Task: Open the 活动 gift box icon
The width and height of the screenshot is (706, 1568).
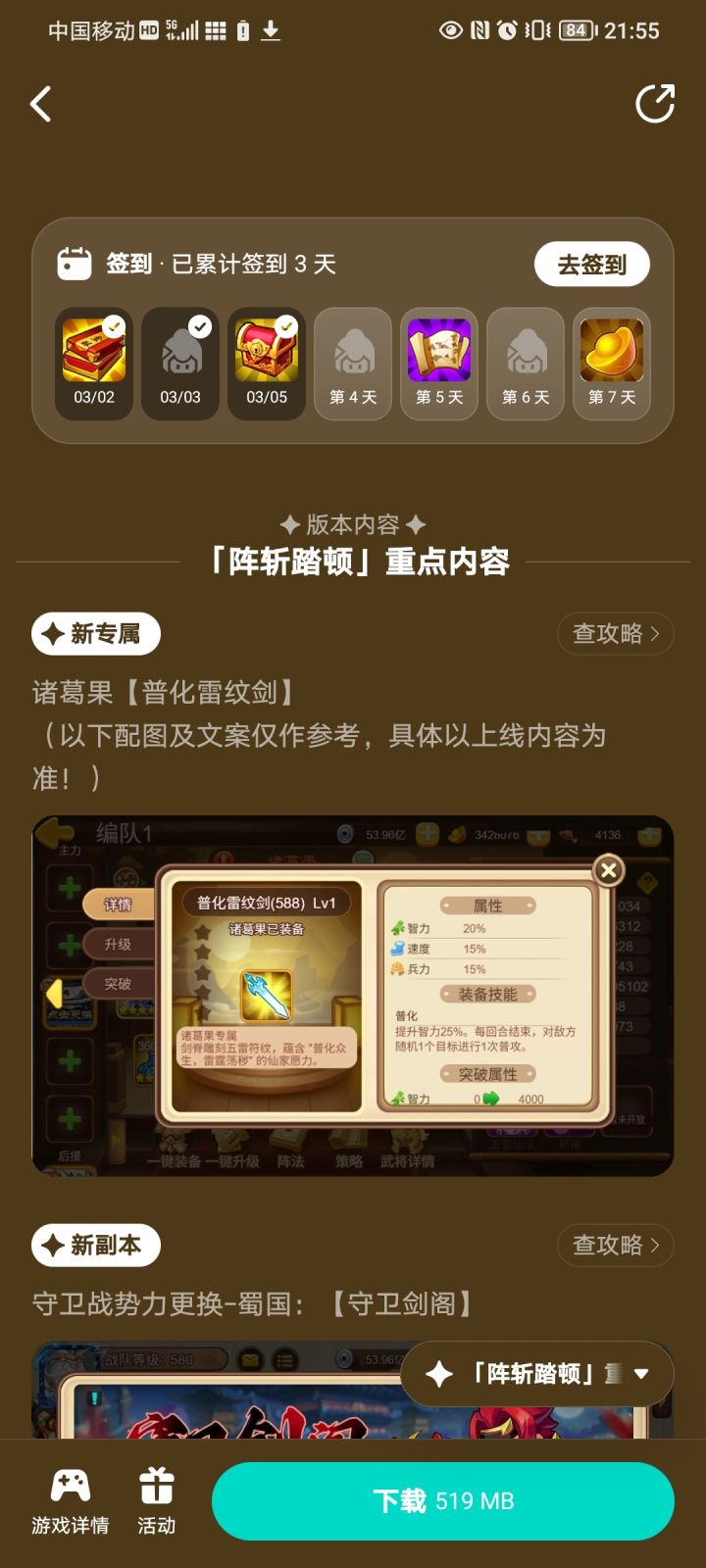Action: (x=157, y=1485)
